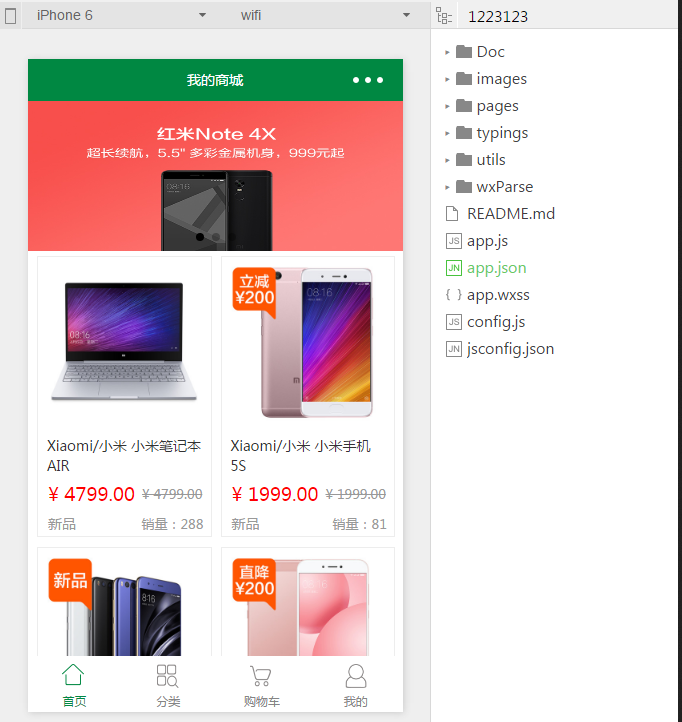The image size is (682, 722).
Task: Expand the Doc folder
Action: (x=490, y=52)
